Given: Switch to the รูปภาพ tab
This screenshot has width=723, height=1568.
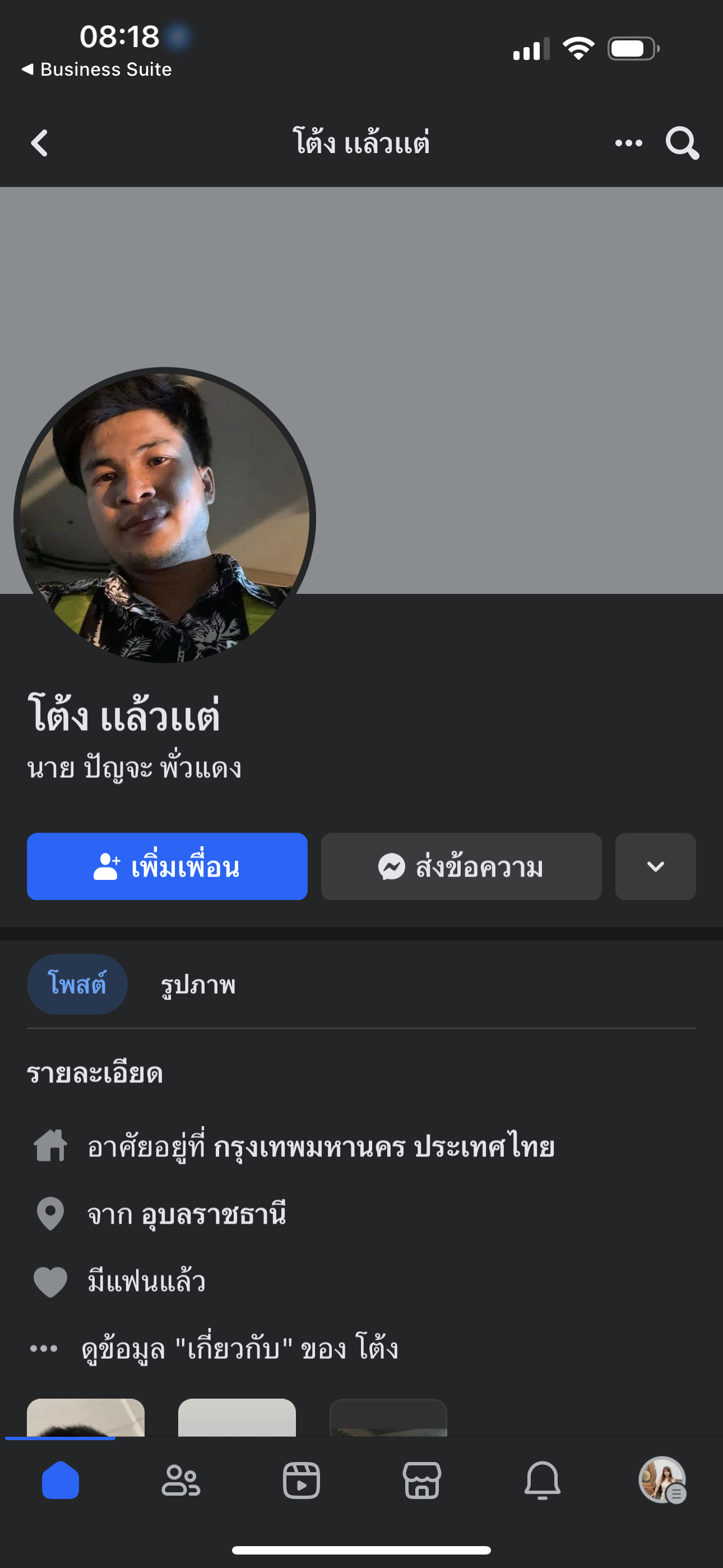Looking at the screenshot, I should click(198, 984).
